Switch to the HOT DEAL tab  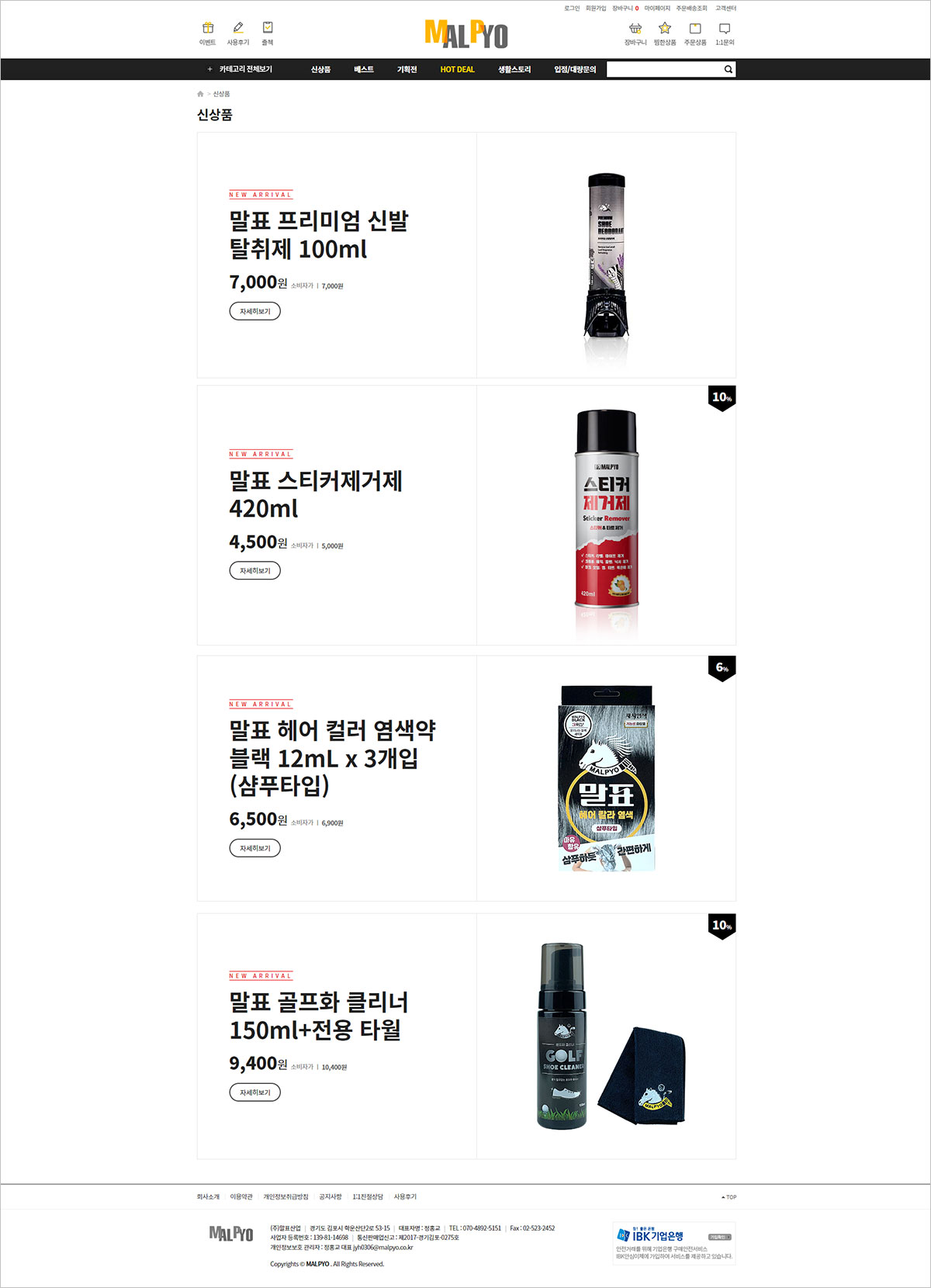pyautogui.click(x=457, y=69)
